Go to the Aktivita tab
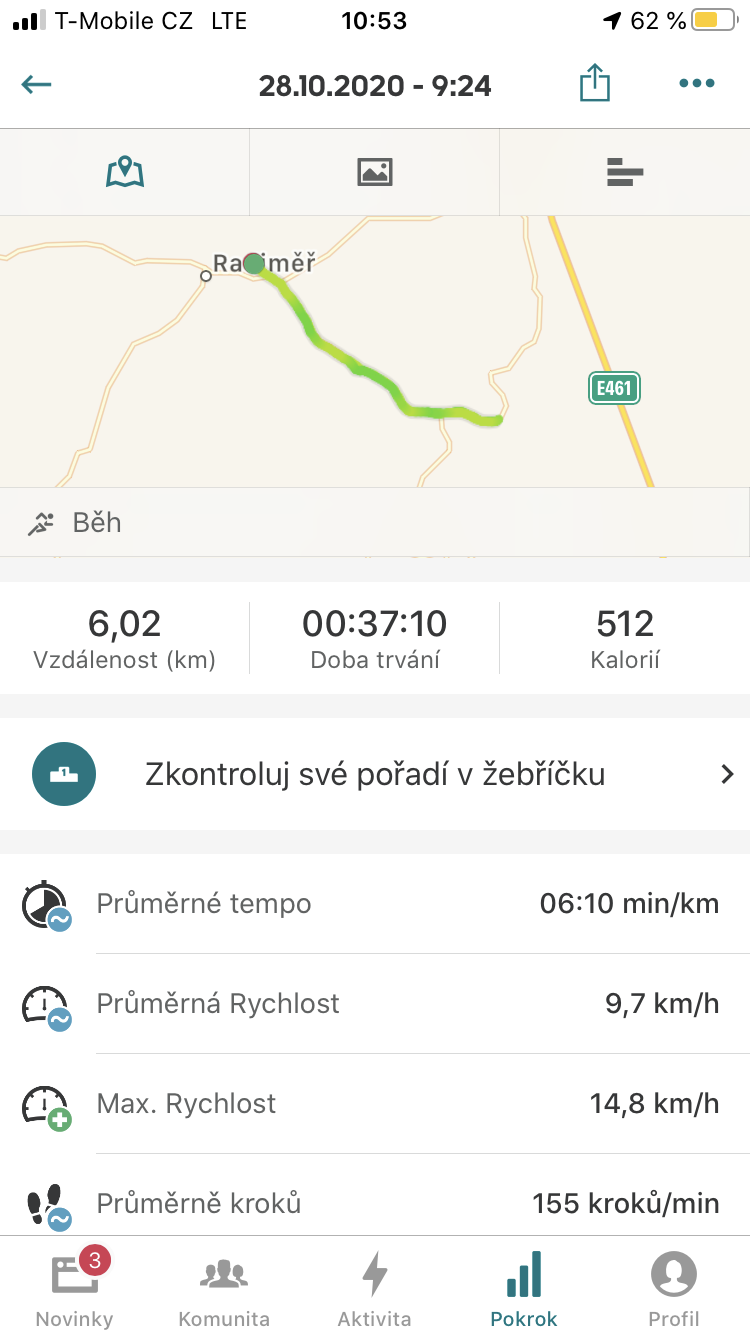Screen dimensions: 750x1334 coord(374,1287)
